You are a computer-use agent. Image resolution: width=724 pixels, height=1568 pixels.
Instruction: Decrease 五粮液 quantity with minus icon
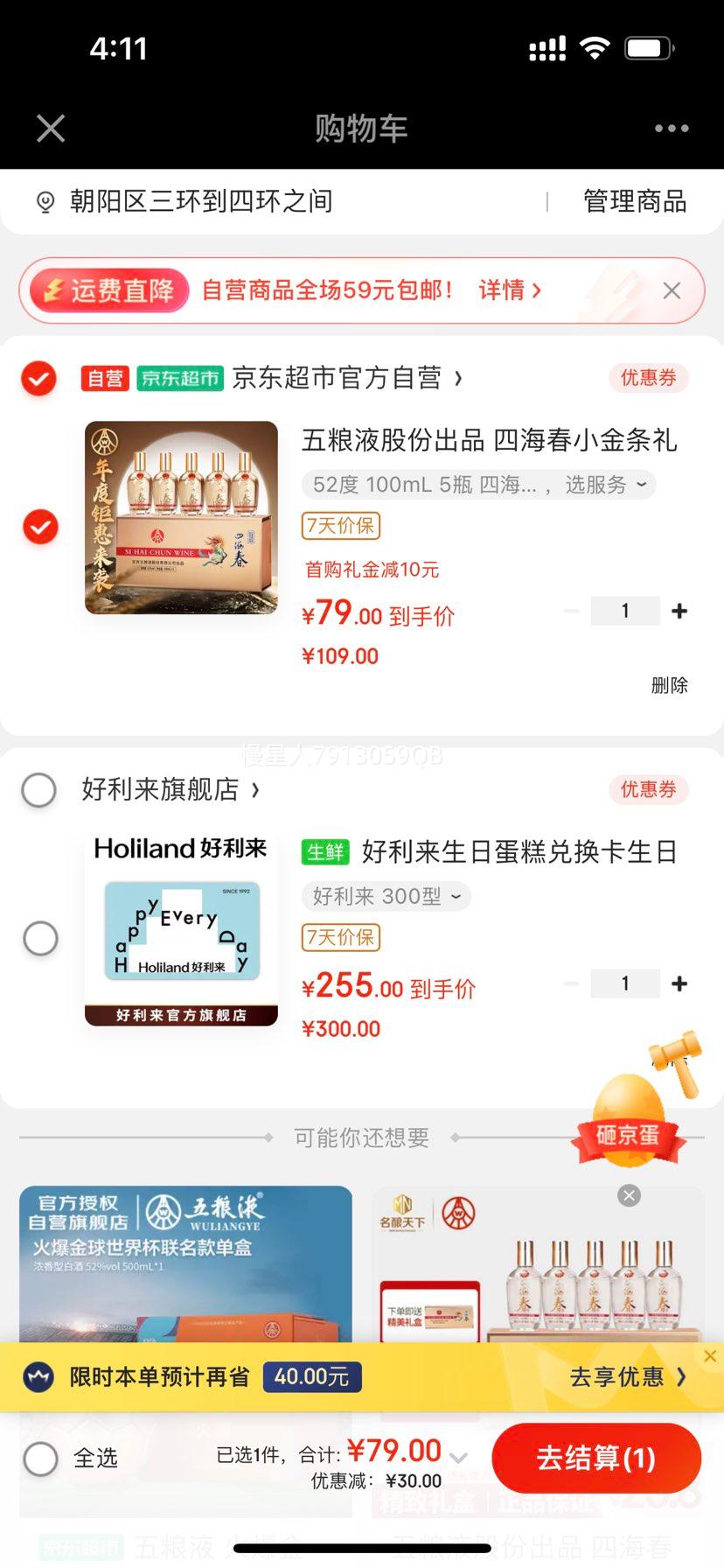point(571,611)
